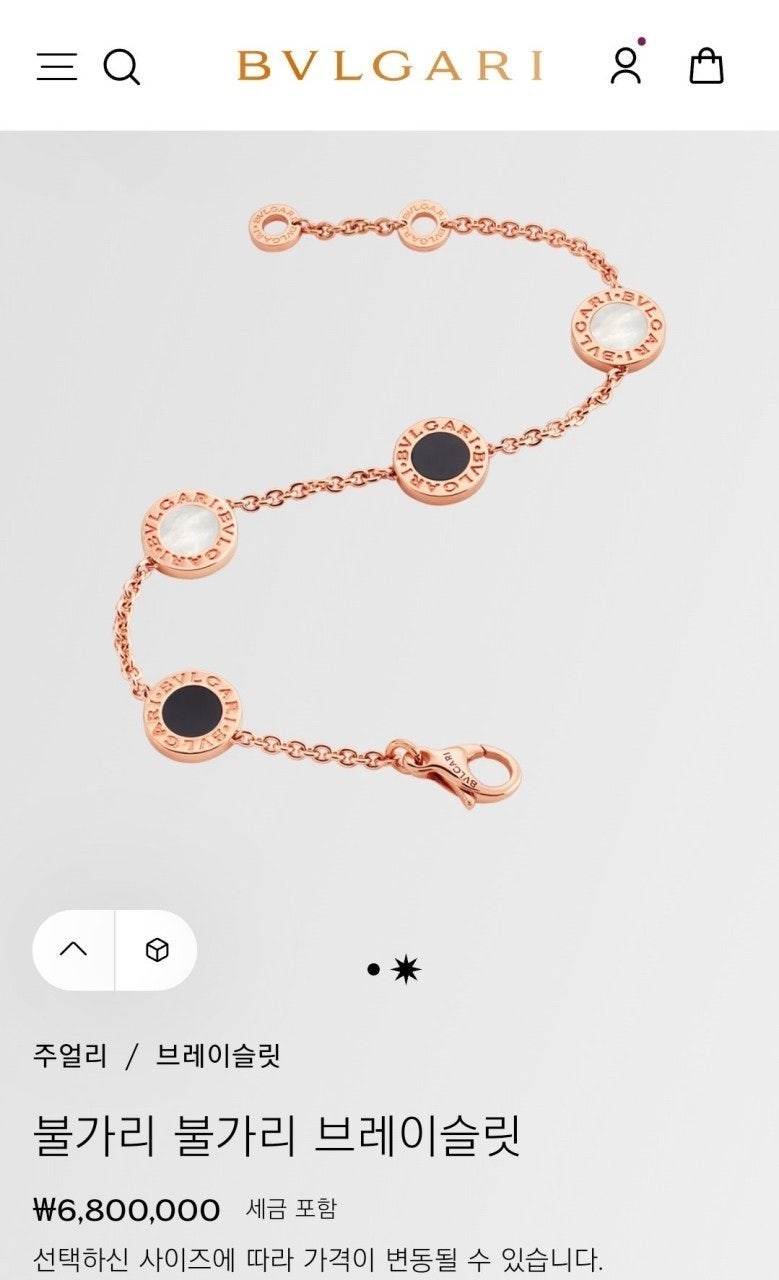Go to Bvlgari home via logo

390,66
